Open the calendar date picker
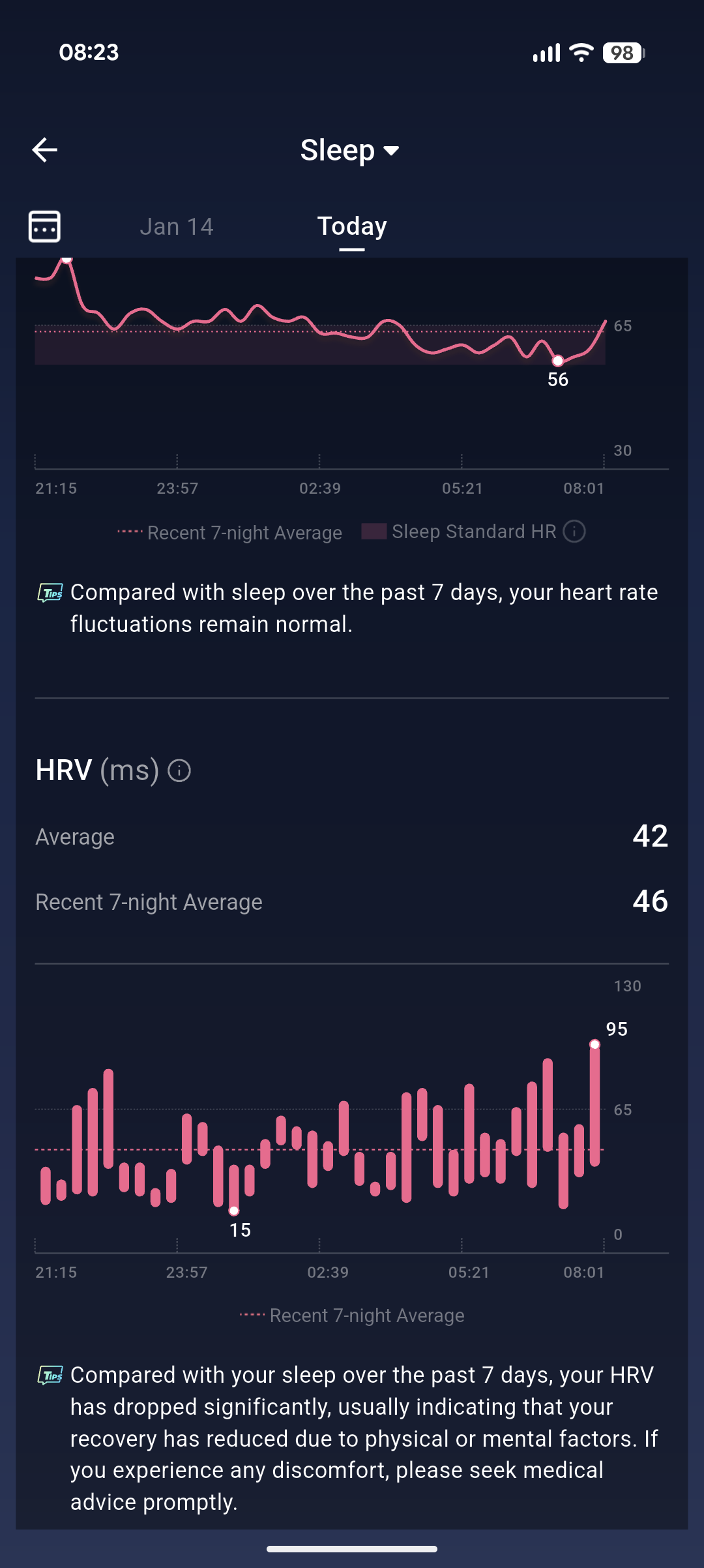 (44, 226)
